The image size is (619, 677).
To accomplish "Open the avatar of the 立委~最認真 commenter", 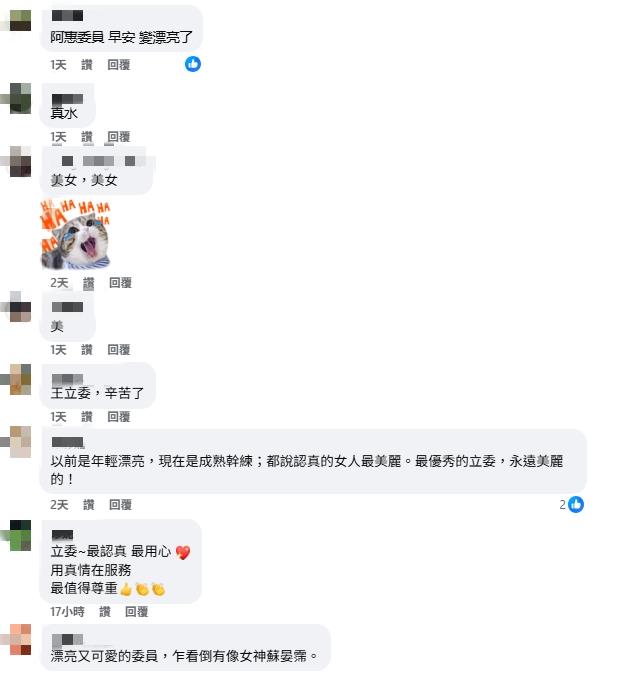I will tap(20, 537).
